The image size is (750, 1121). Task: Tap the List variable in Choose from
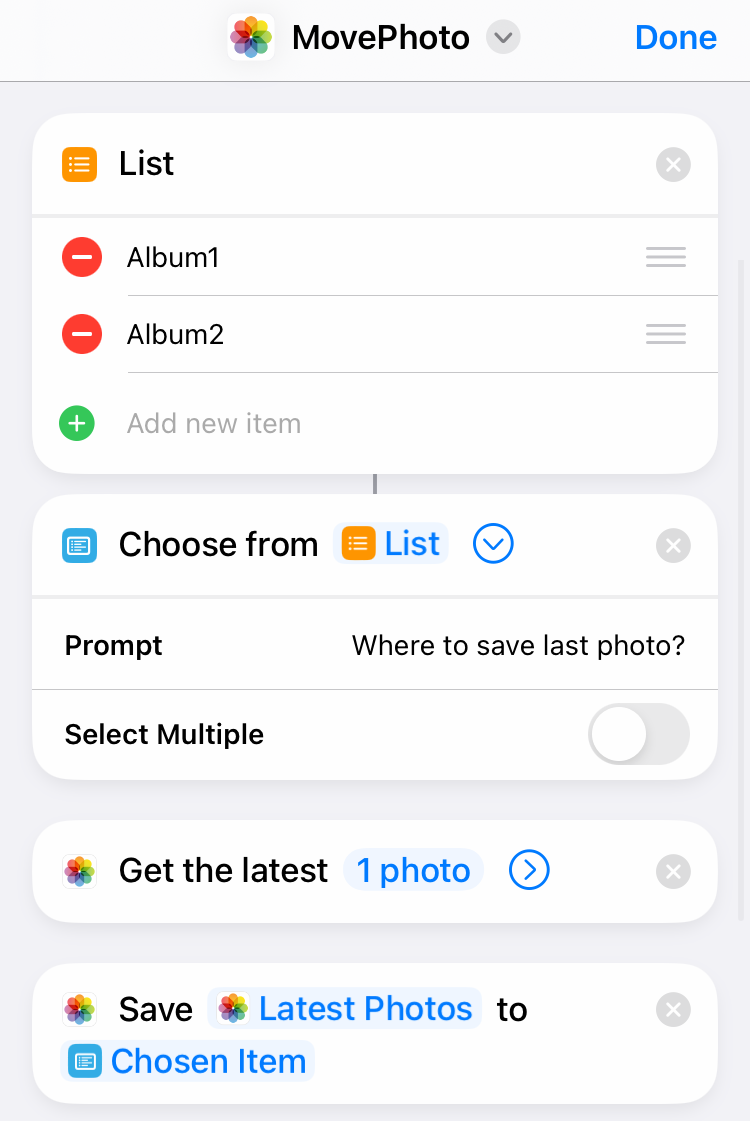pos(392,544)
